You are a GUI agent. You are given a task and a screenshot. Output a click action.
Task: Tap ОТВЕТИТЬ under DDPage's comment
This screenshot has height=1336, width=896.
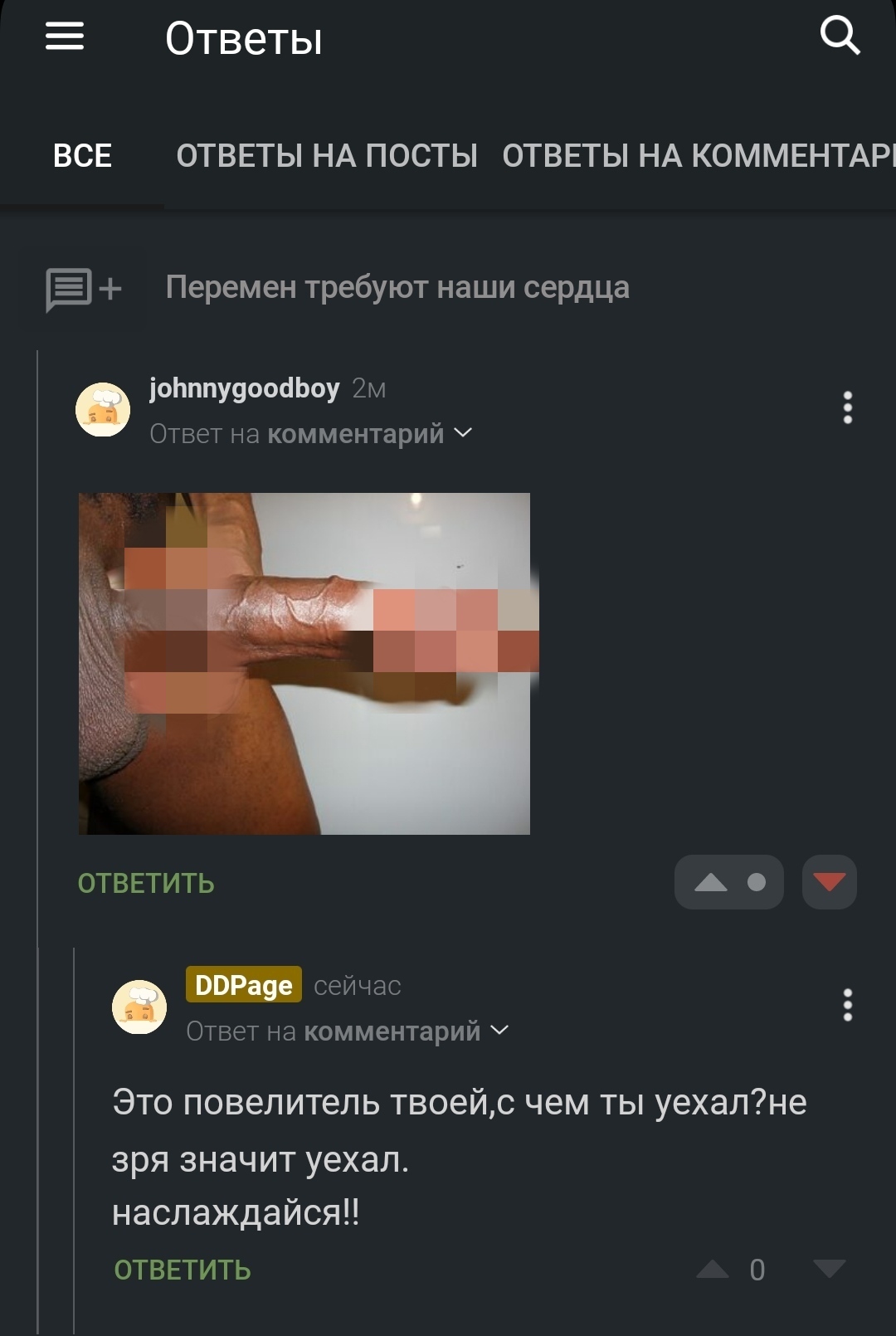[183, 1270]
